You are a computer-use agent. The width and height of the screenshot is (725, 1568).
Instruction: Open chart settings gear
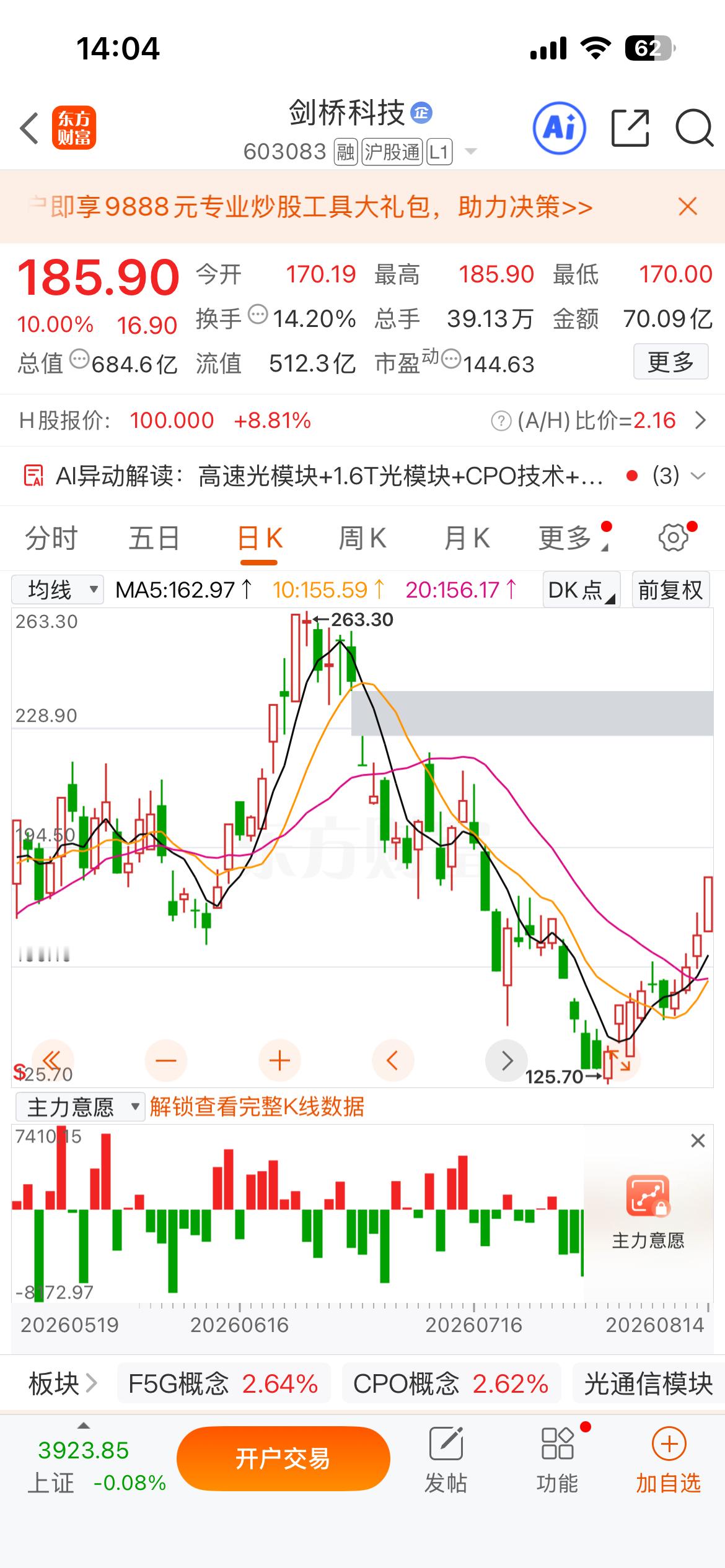(x=674, y=536)
